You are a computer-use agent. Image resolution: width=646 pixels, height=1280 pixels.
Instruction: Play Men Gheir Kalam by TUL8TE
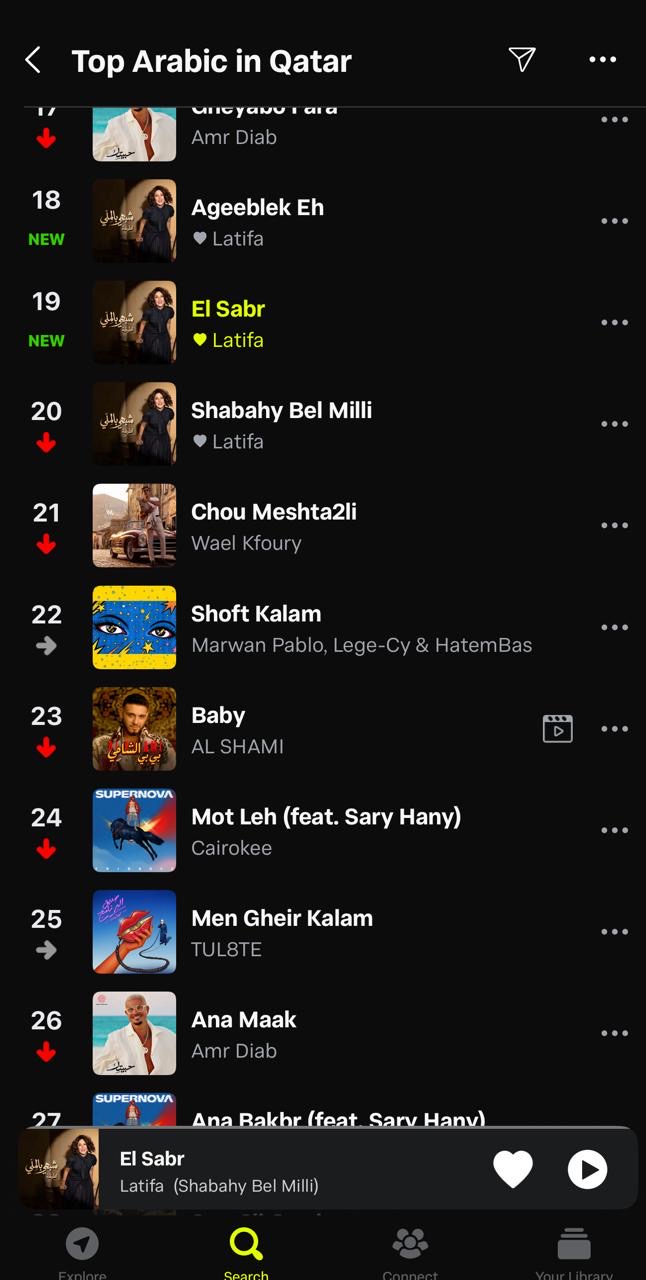pos(323,932)
